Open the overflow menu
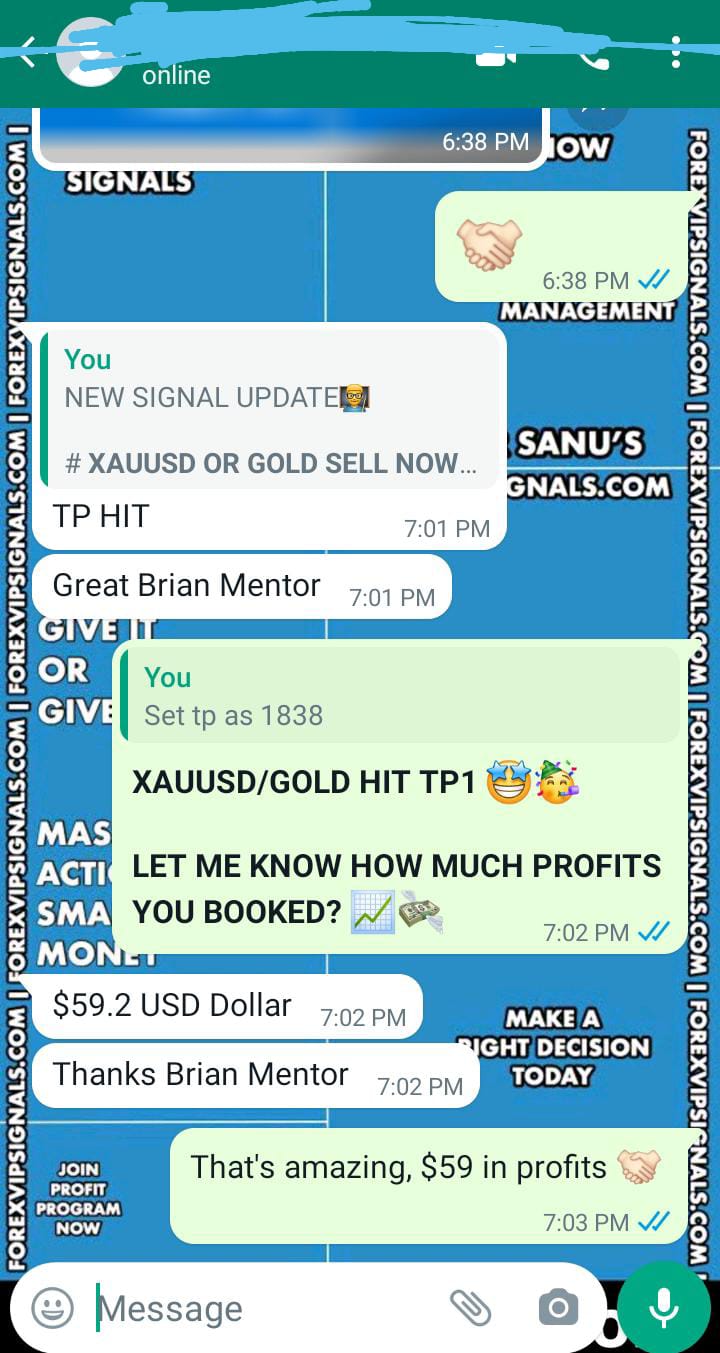720x1353 pixels. pyautogui.click(x=677, y=52)
